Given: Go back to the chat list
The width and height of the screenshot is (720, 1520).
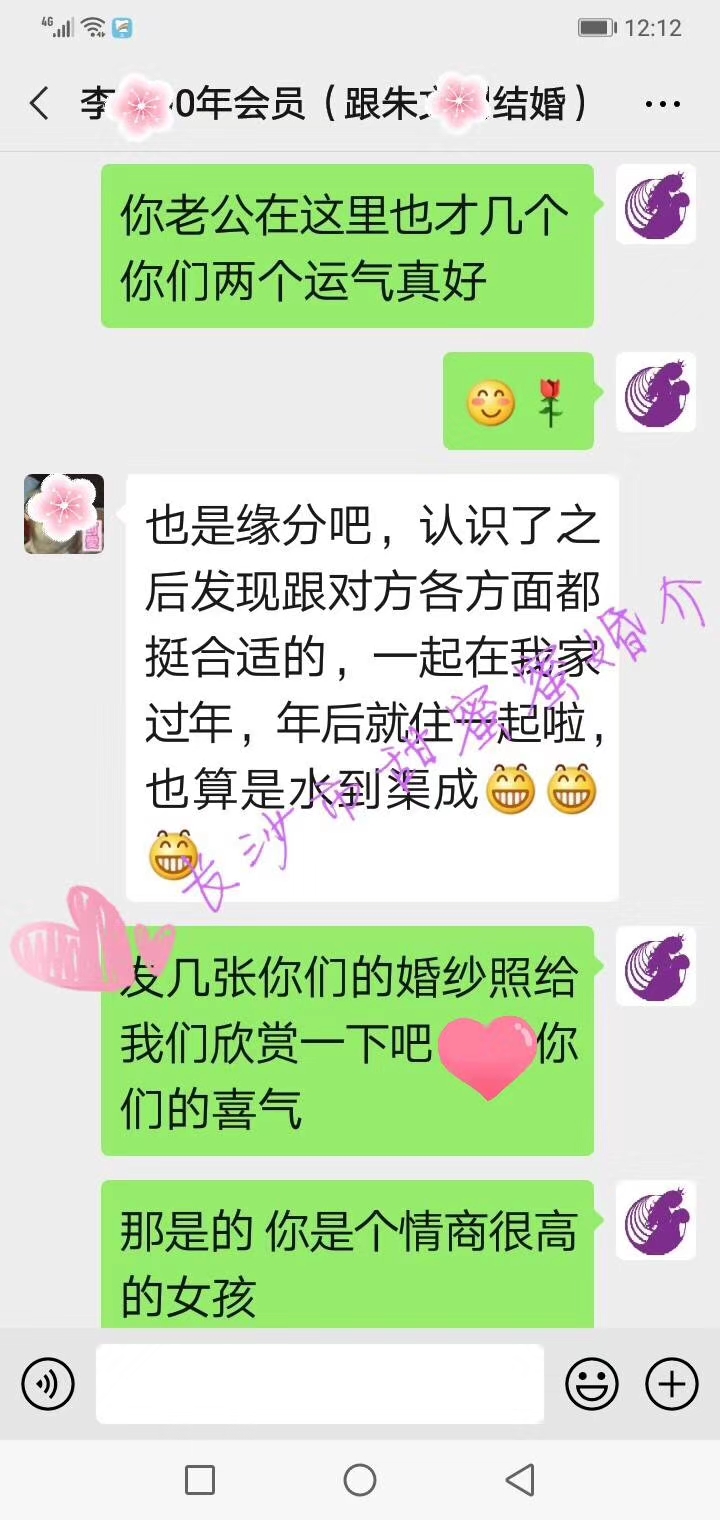Looking at the screenshot, I should 40,104.
